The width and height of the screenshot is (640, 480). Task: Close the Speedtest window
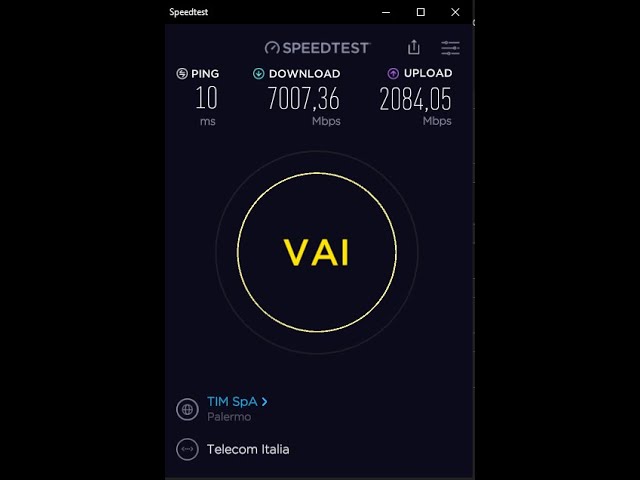tap(455, 12)
